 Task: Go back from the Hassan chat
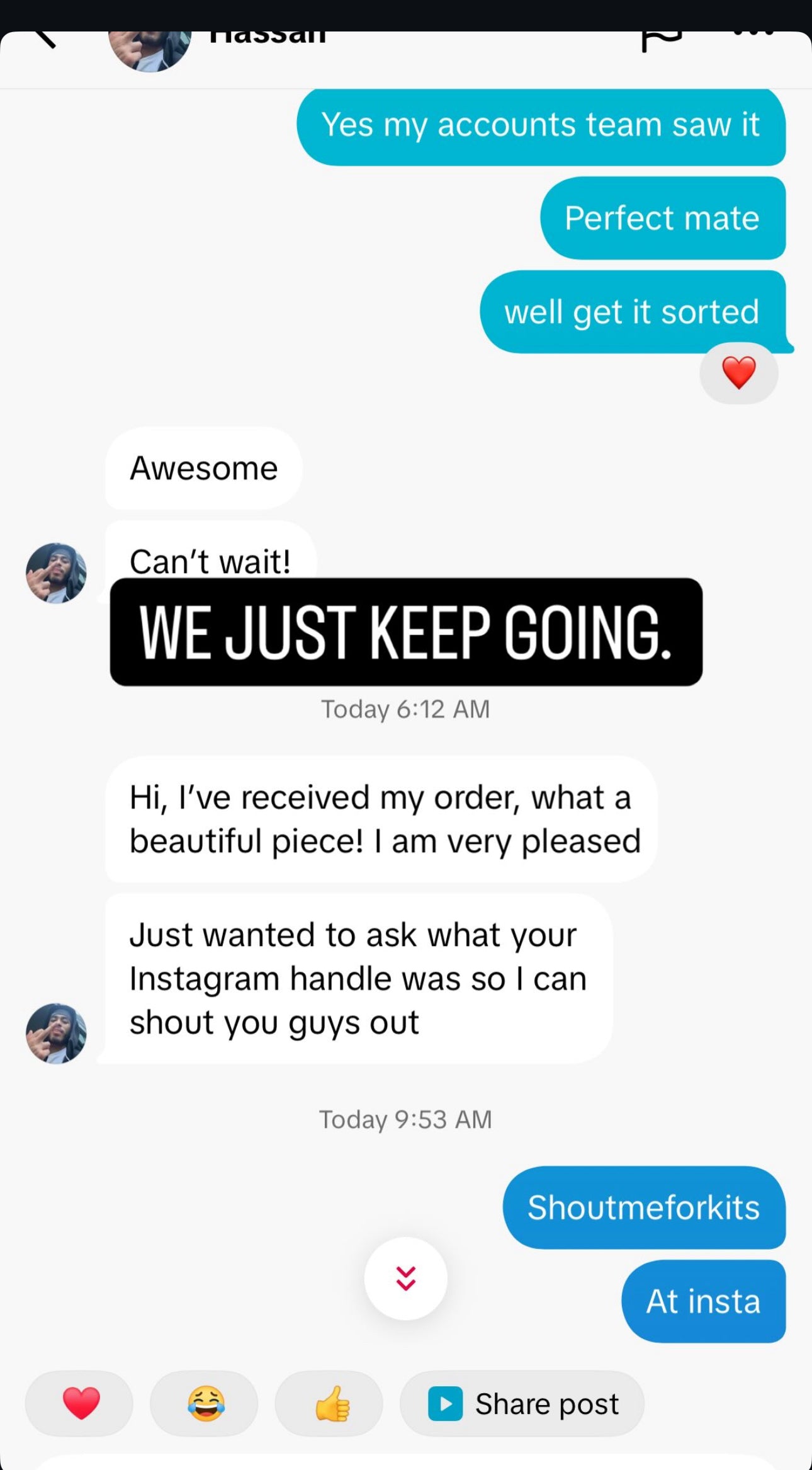45,39
